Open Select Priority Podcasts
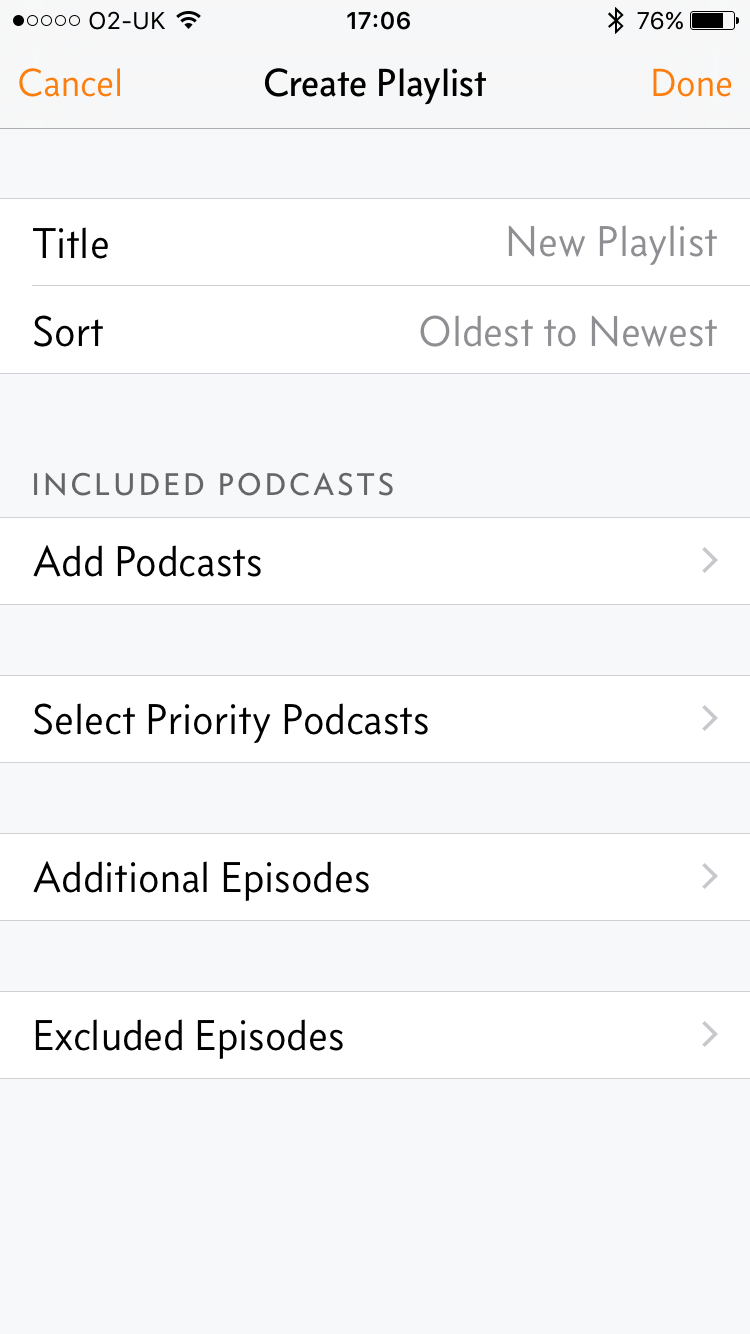The height and width of the screenshot is (1334, 750). [x=375, y=719]
